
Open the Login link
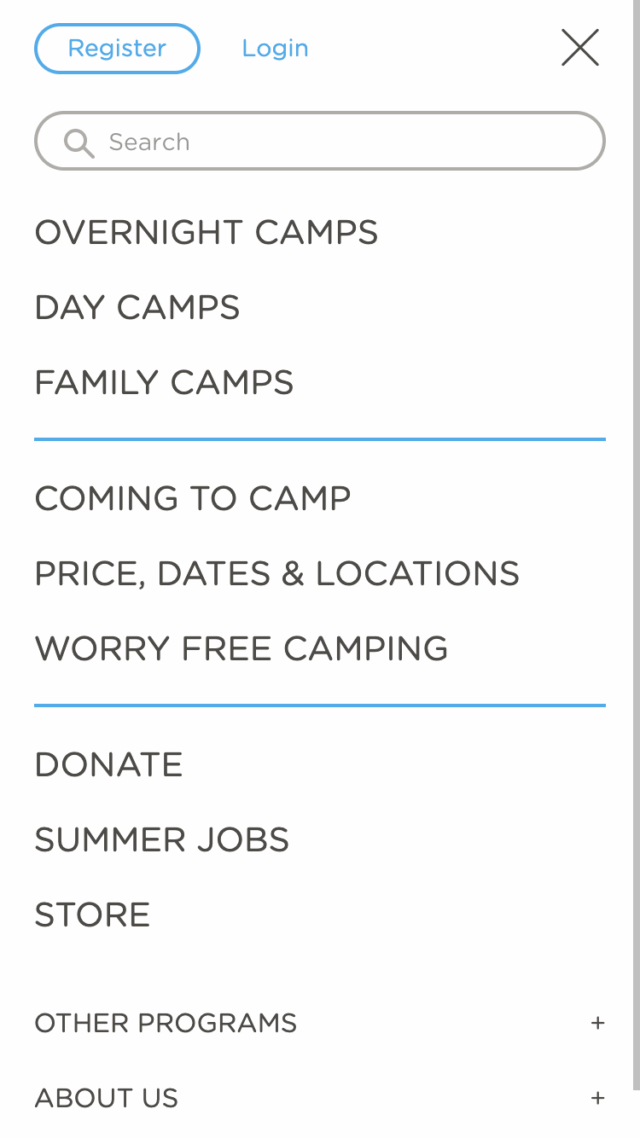tap(275, 49)
